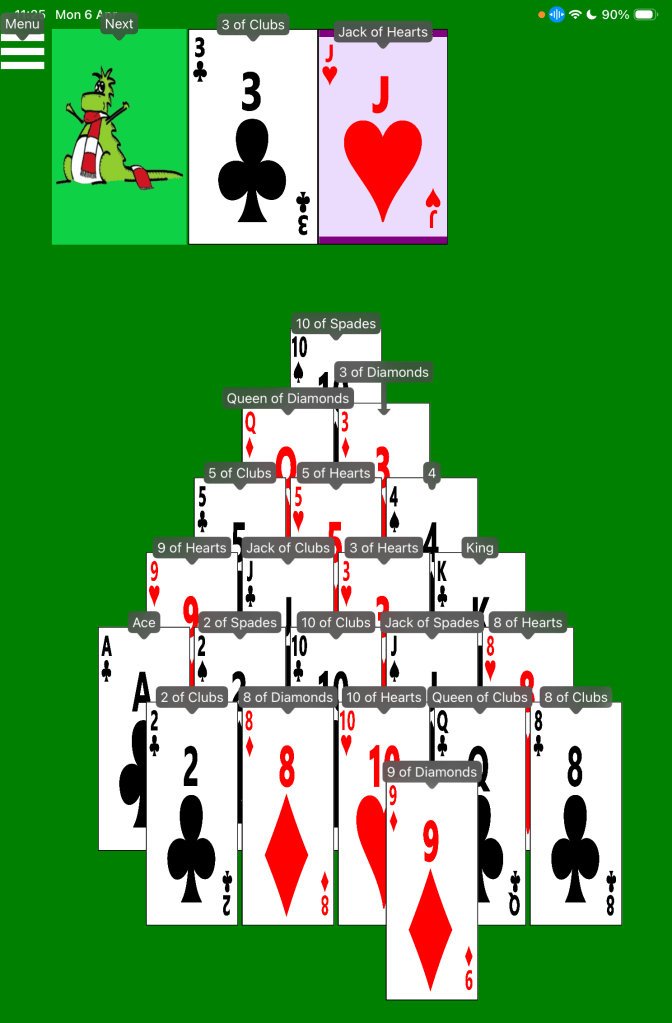Open the hamburger Menu
This screenshot has width=672, height=1023.
(22, 52)
